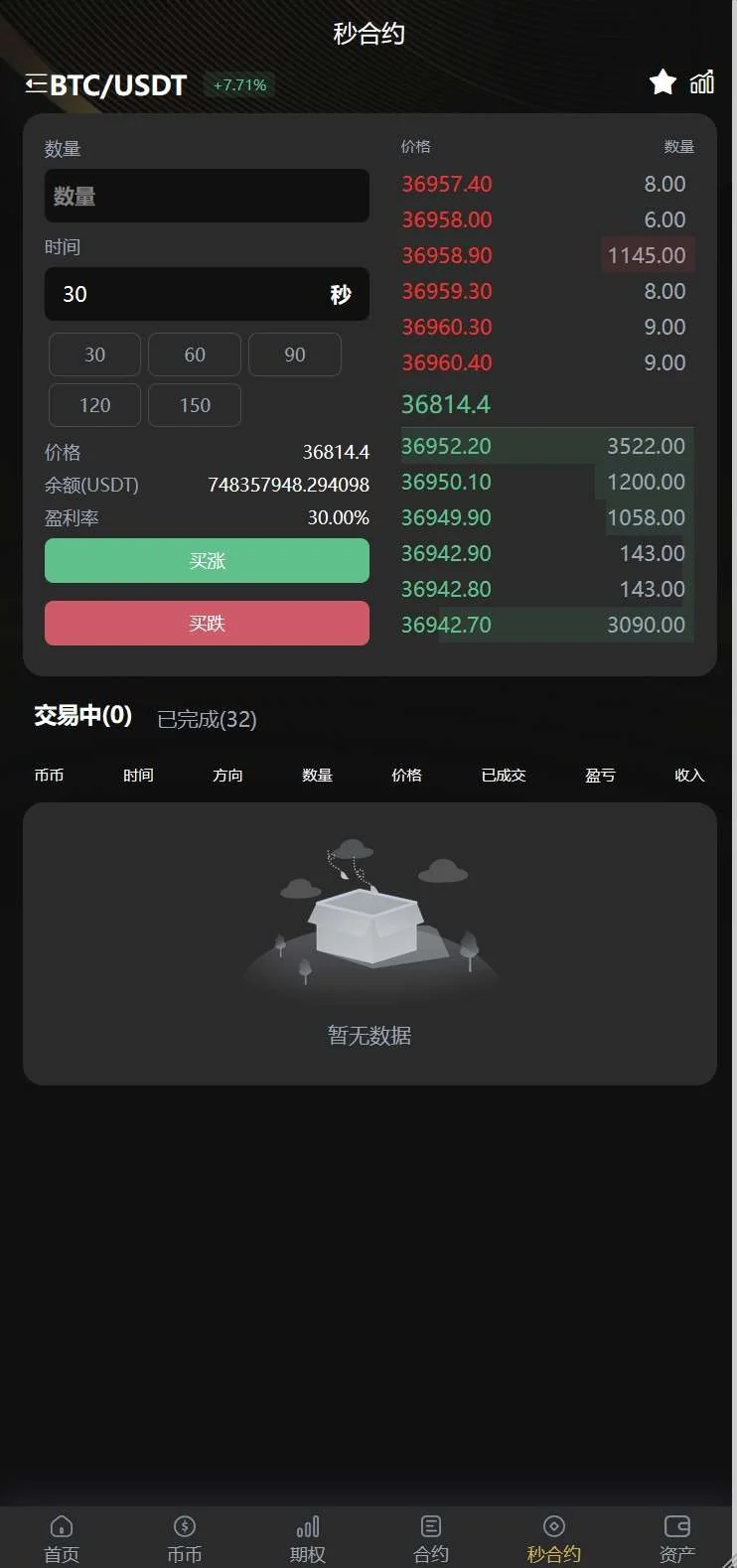Viewport: 737px width, 1568px height.
Task: Tap the red 买跌 buy-down button
Action: [207, 624]
